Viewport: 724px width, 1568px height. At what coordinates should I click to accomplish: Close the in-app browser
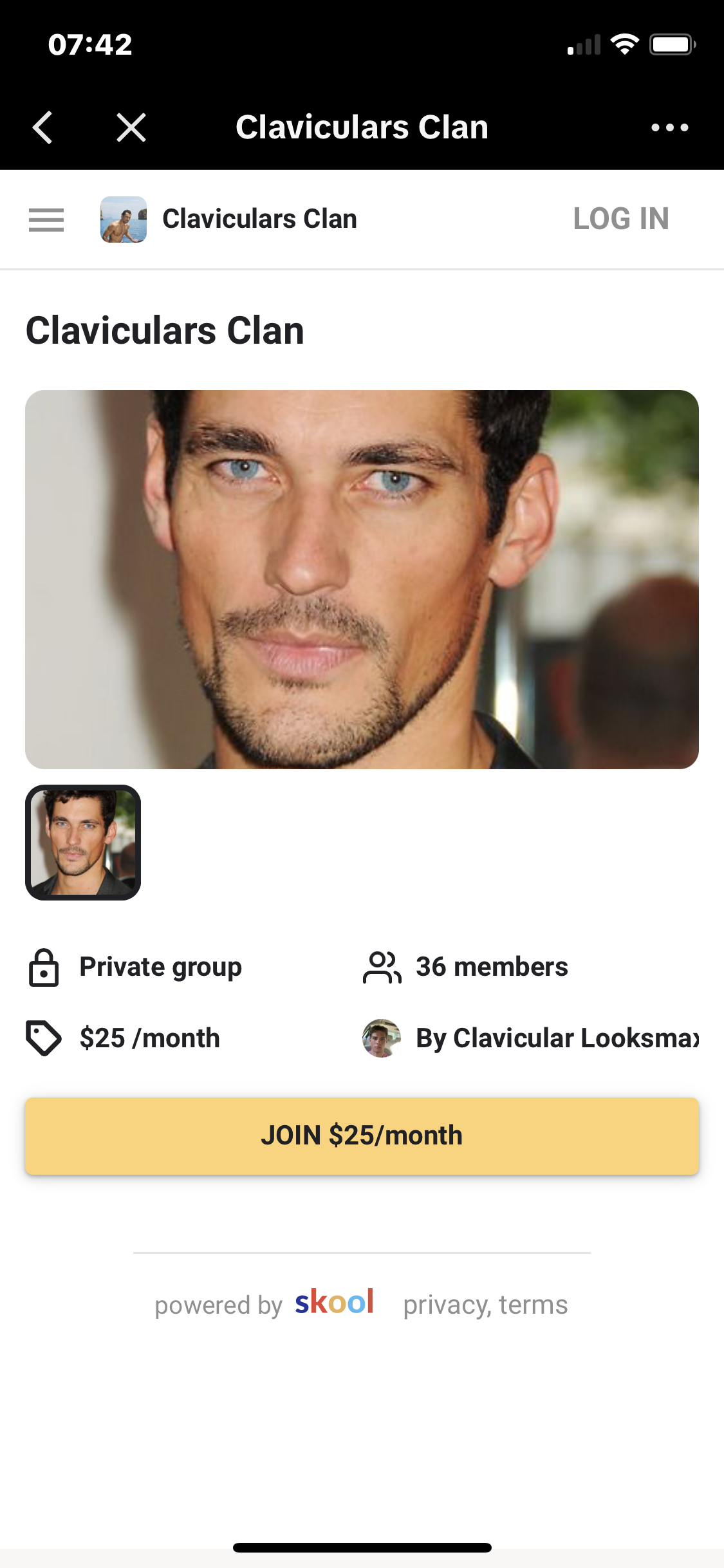pos(131,127)
